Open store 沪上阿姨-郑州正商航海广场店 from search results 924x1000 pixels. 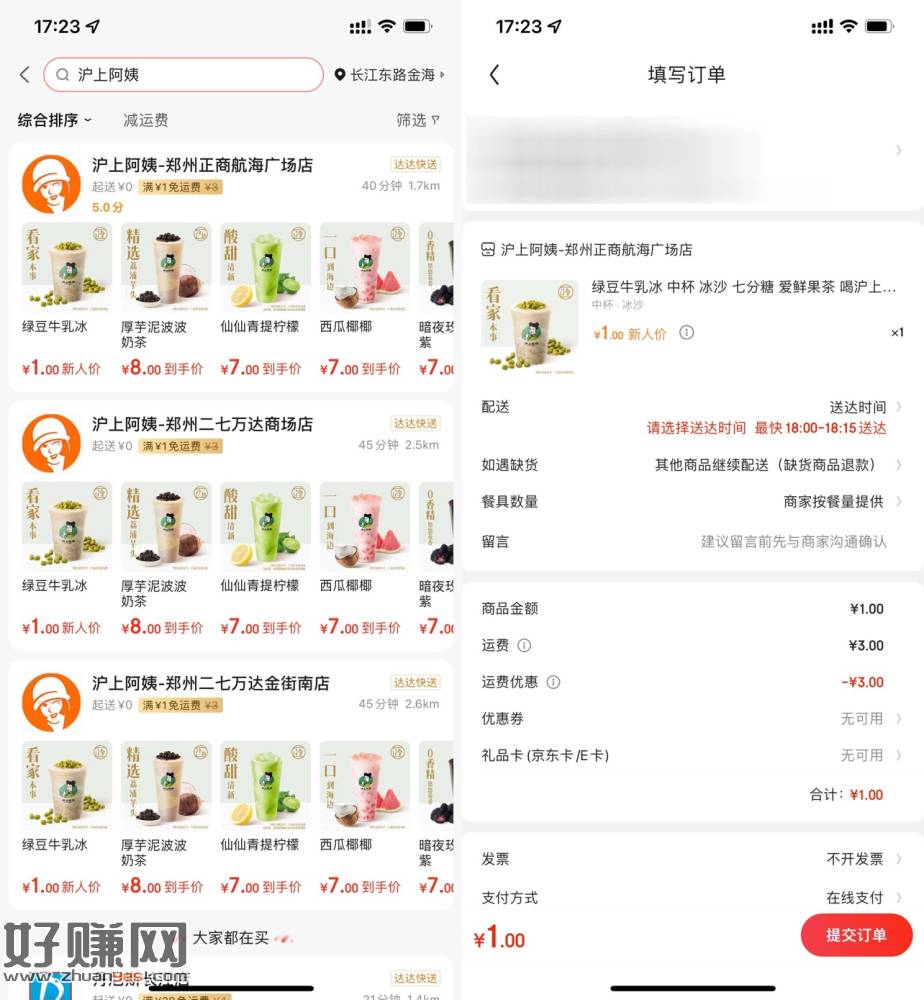pos(202,165)
